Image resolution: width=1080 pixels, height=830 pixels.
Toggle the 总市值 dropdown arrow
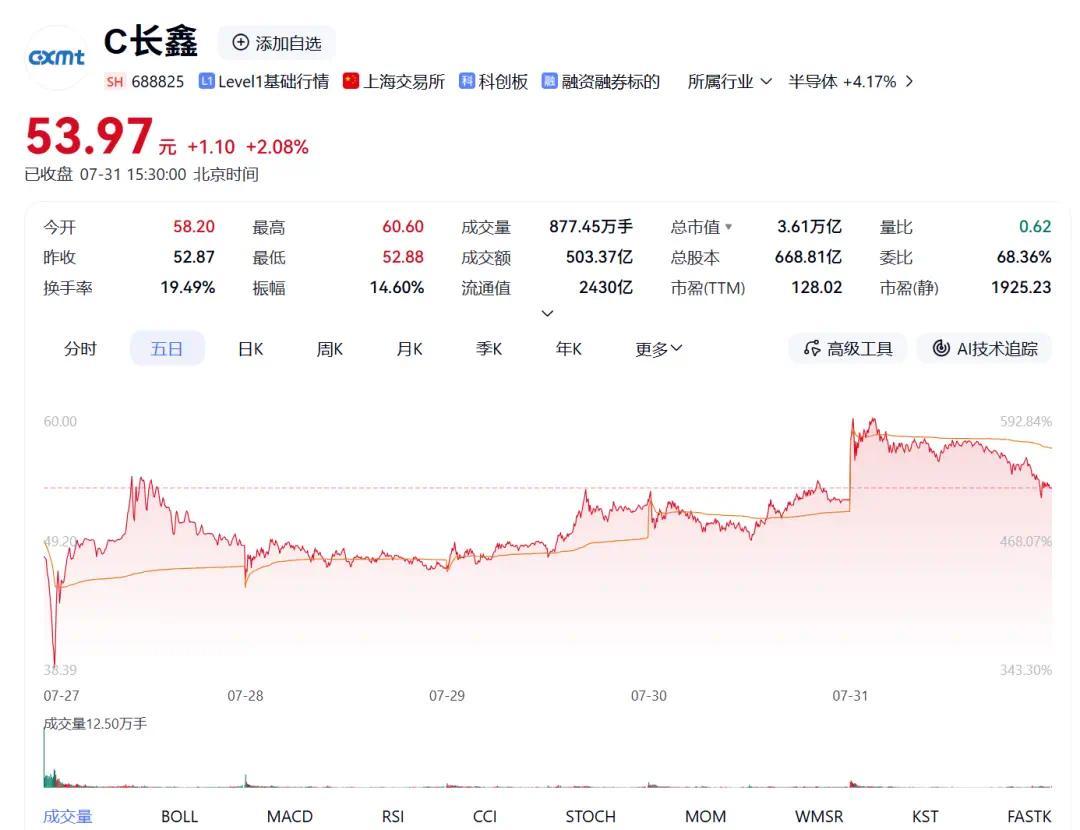pos(729,227)
